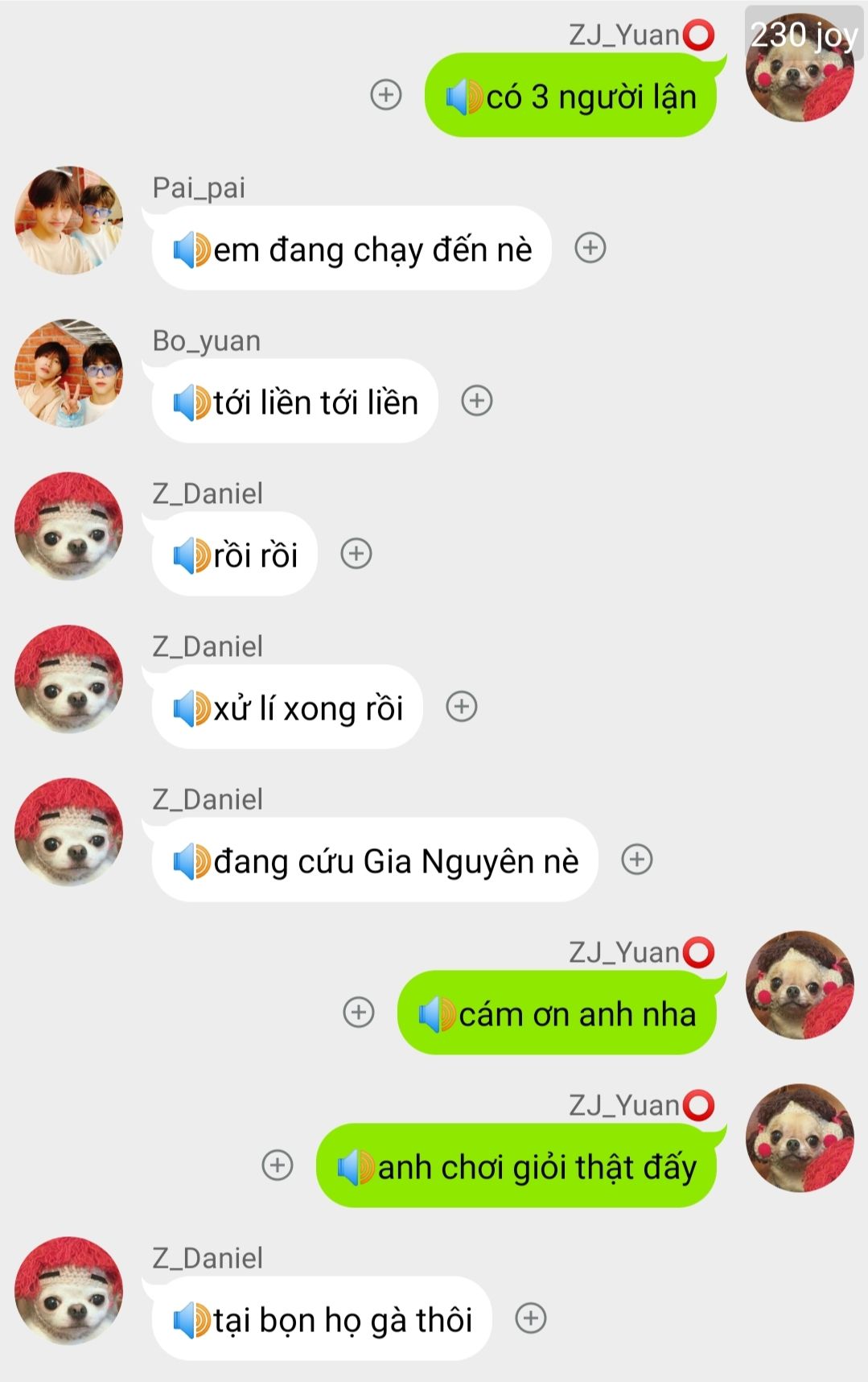Tap plus icon beside "có 3 người lận"
The width and height of the screenshot is (868, 1382).
pyautogui.click(x=386, y=95)
